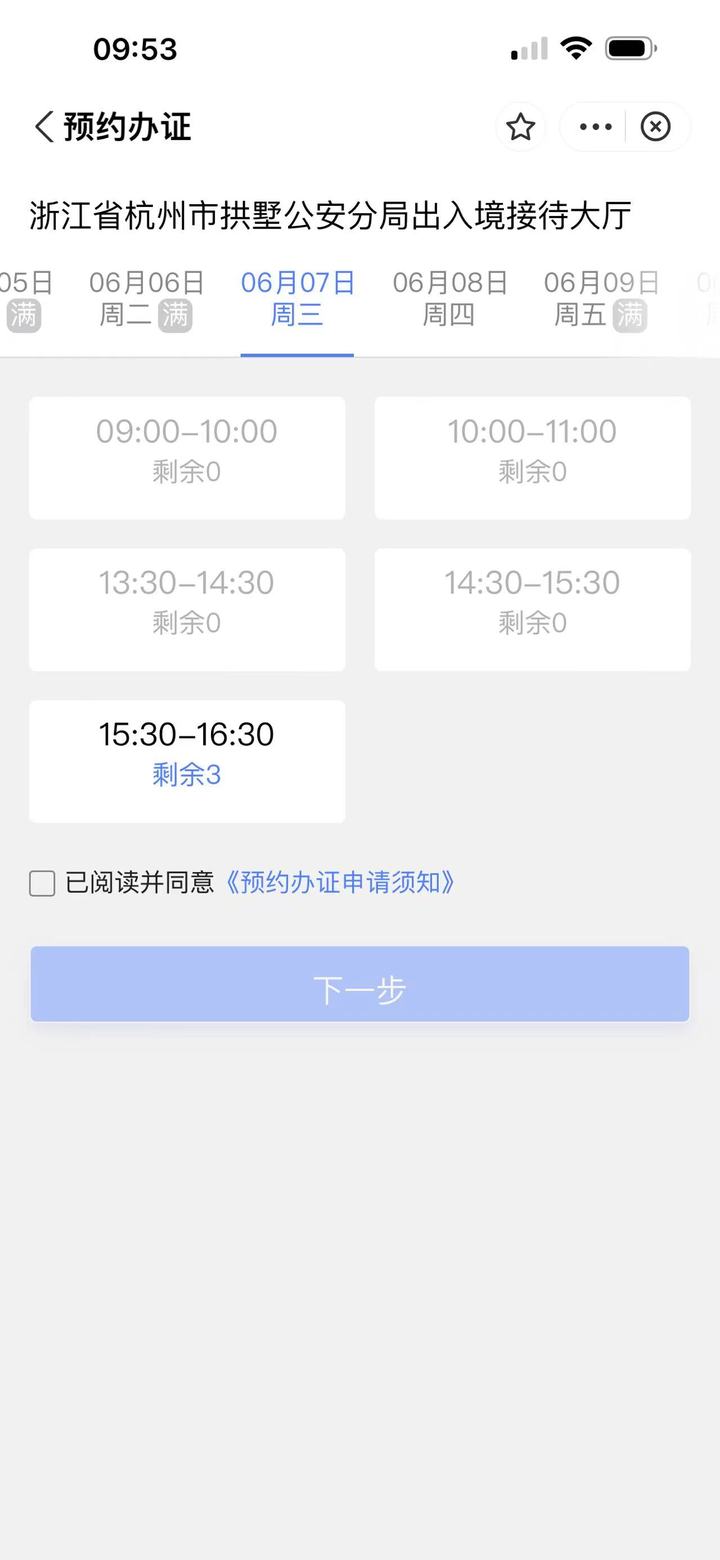Open the 《预约办证申请须知》 notice link
Image resolution: width=720 pixels, height=1560 pixels.
pyautogui.click(x=340, y=883)
